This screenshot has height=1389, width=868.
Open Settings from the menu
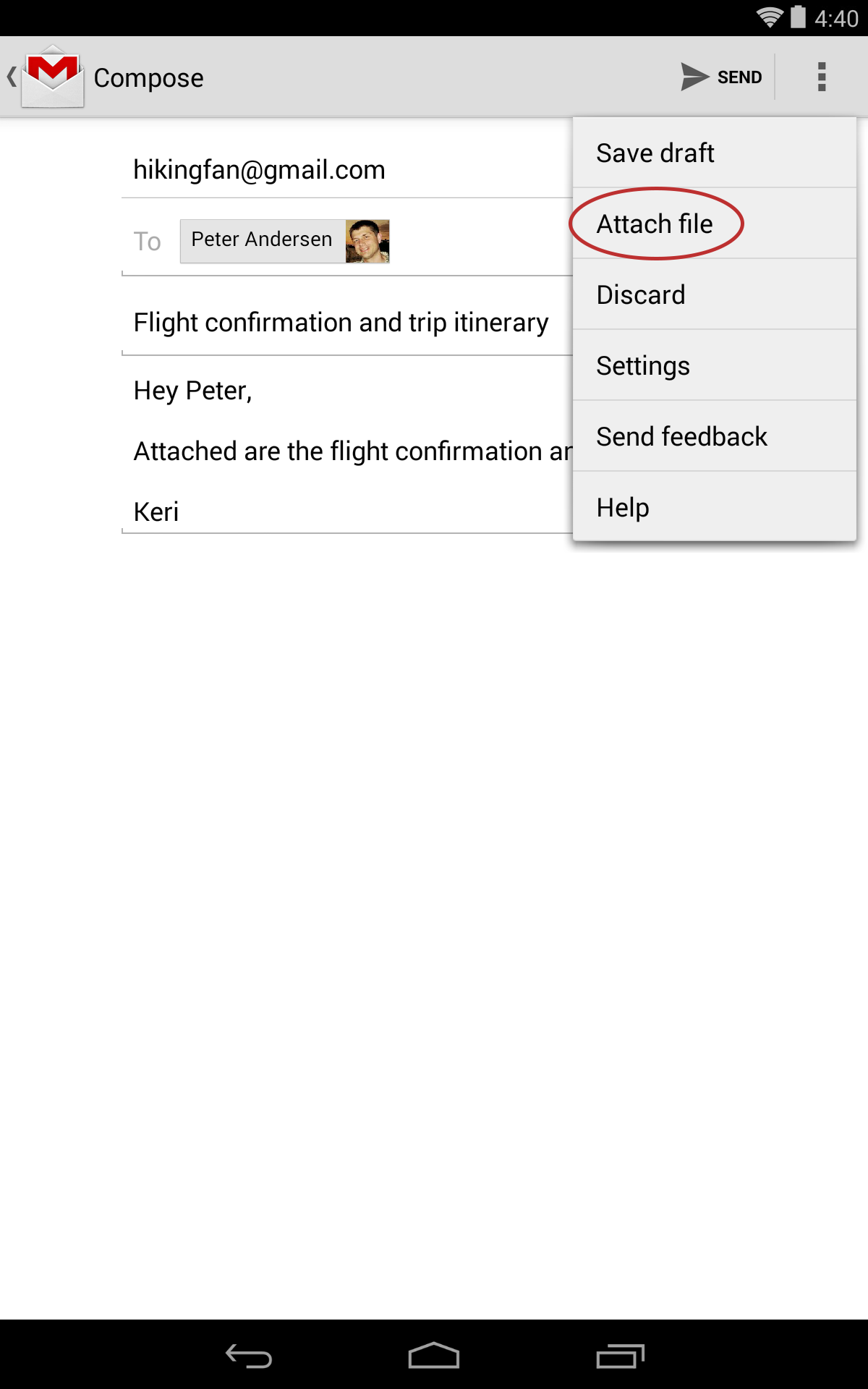[715, 365]
